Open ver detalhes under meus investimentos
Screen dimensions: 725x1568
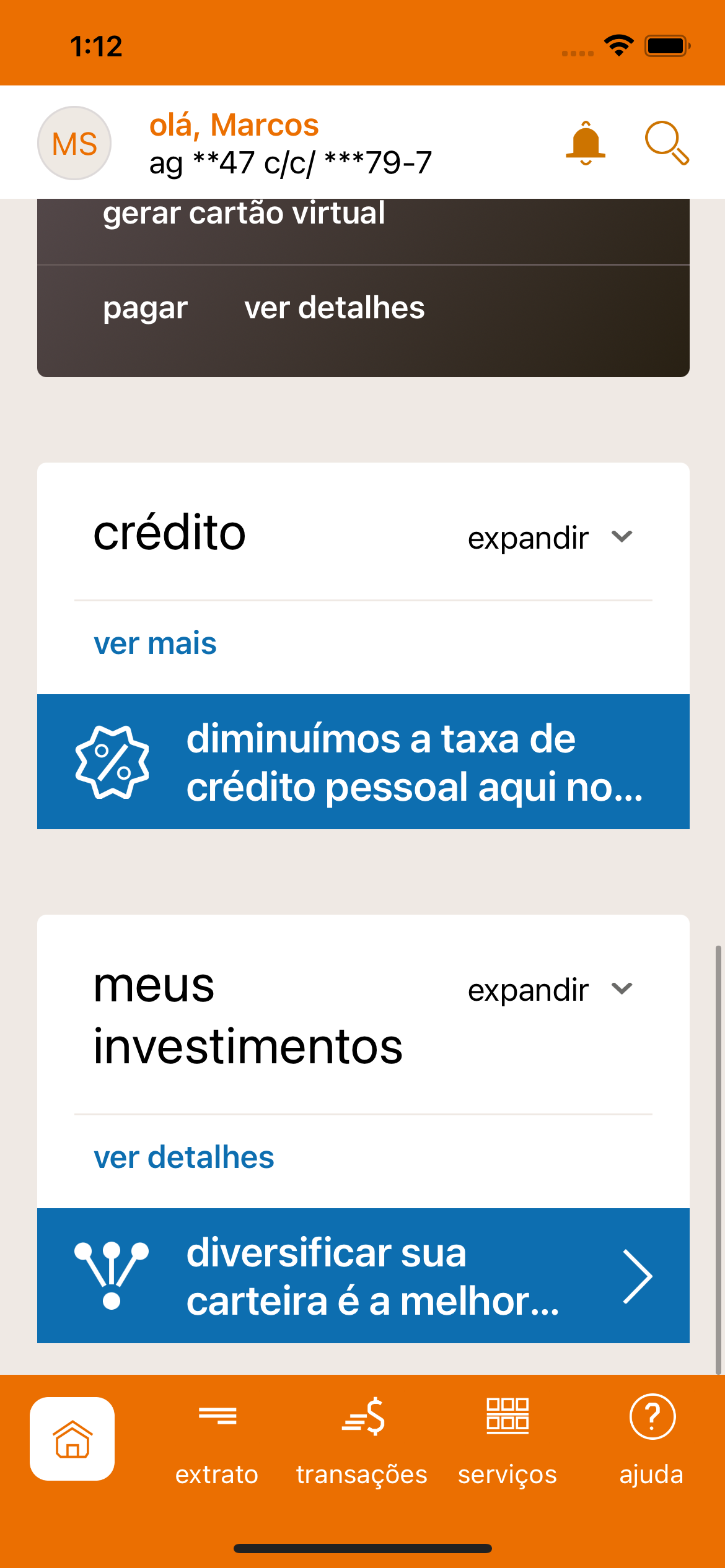click(x=183, y=1157)
